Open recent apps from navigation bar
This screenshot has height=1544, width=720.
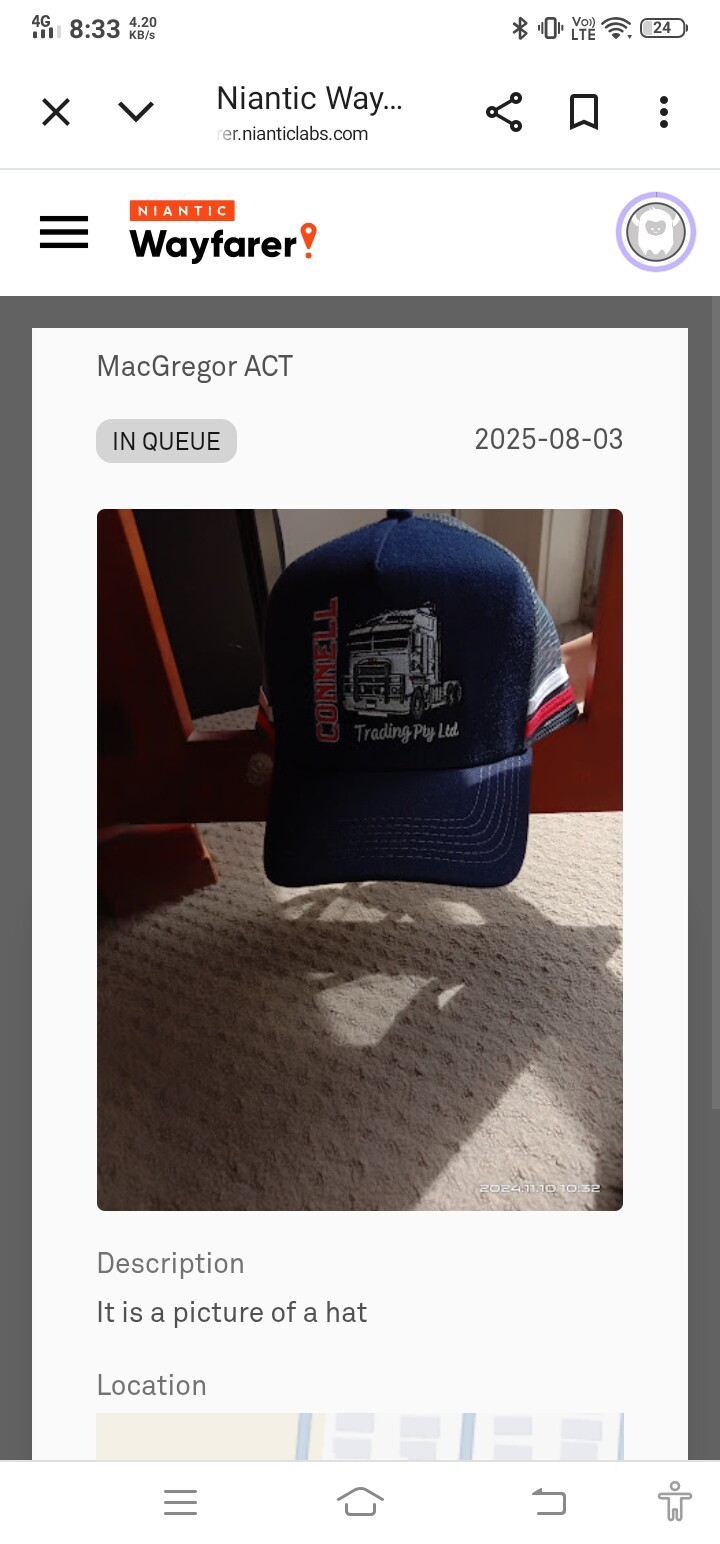180,1502
